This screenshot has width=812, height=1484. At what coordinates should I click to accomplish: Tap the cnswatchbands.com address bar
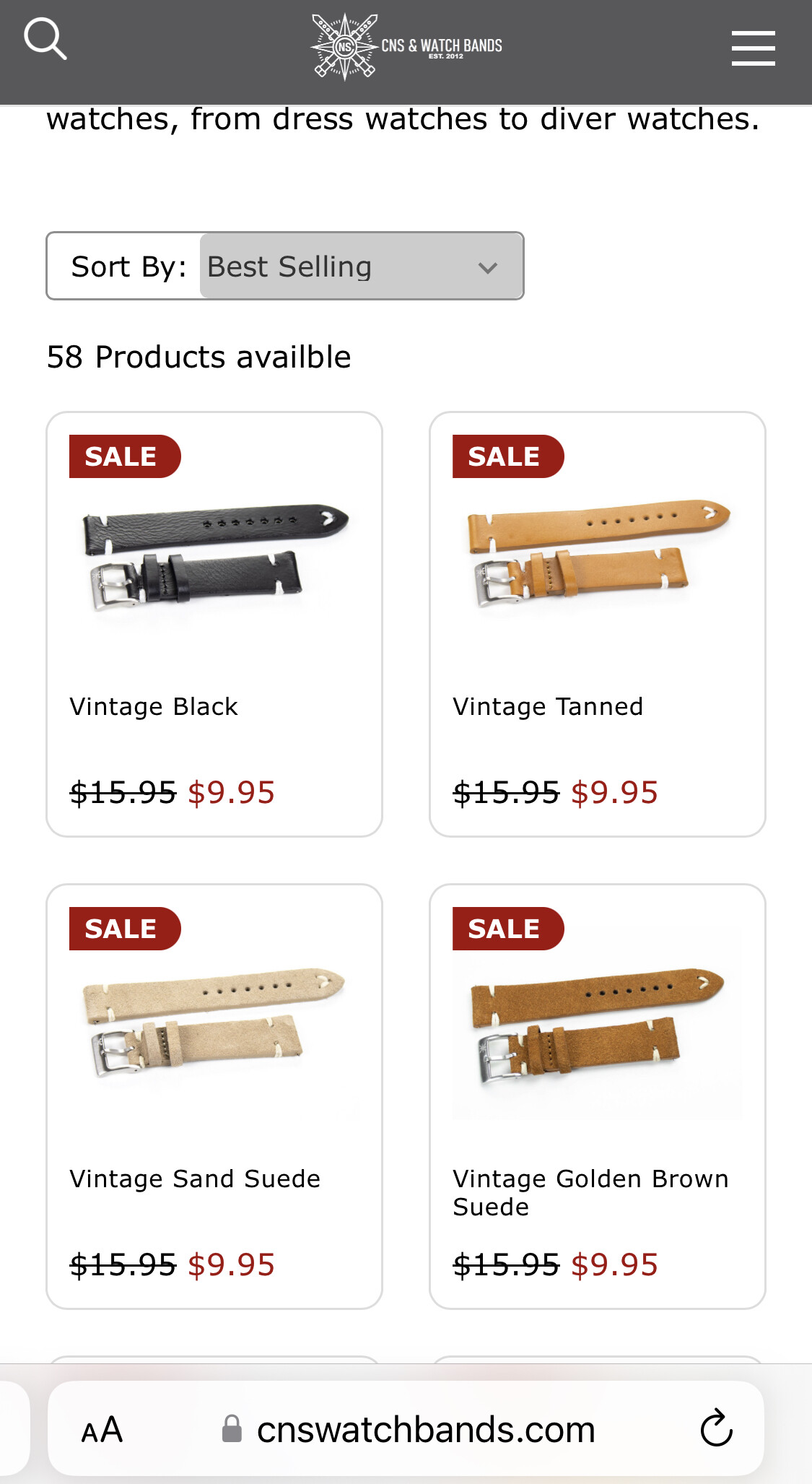(x=406, y=1428)
